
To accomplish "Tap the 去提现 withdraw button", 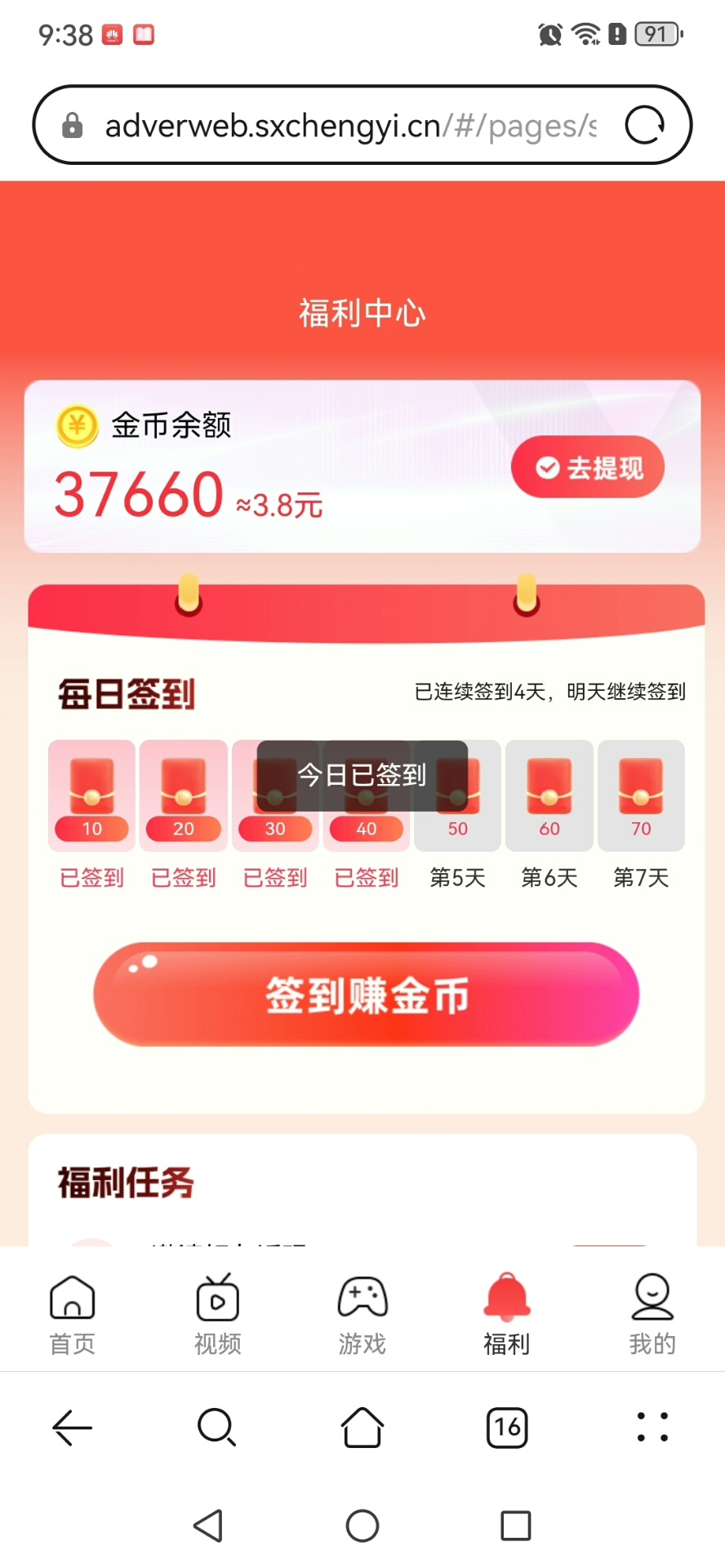I will [588, 467].
